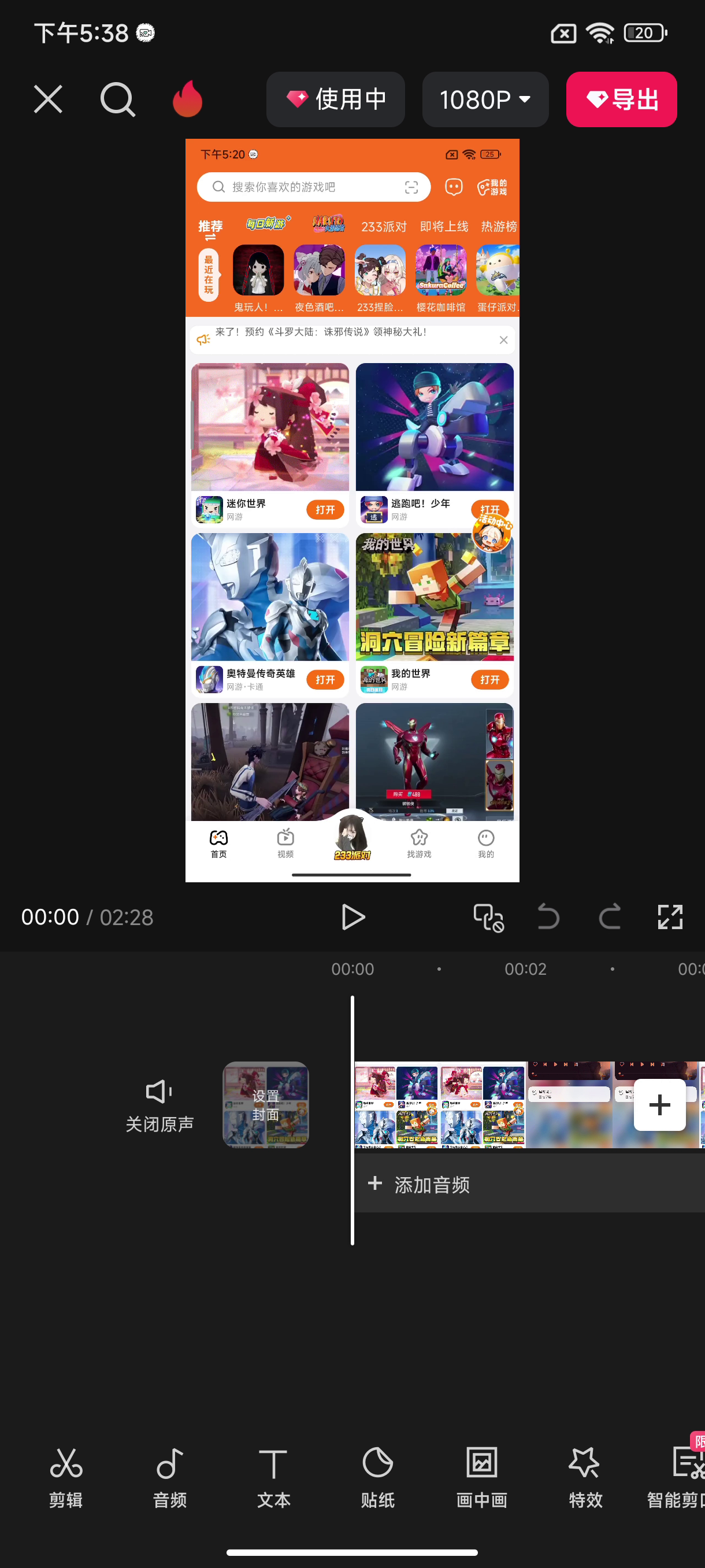The height and width of the screenshot is (1568, 705).
Task: Set the cover via 设置封面
Action: coord(265,1105)
